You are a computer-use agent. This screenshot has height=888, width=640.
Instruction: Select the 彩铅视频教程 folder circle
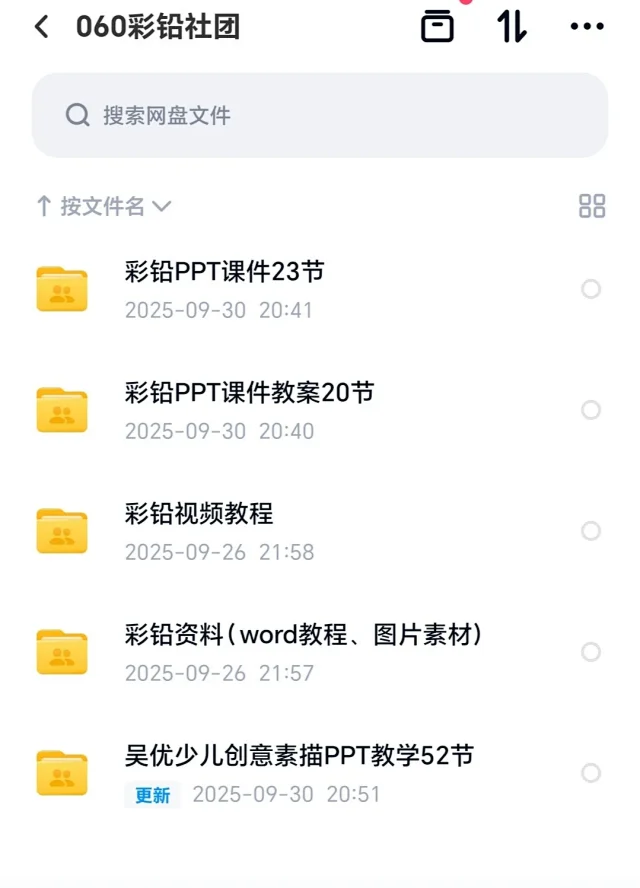point(591,531)
